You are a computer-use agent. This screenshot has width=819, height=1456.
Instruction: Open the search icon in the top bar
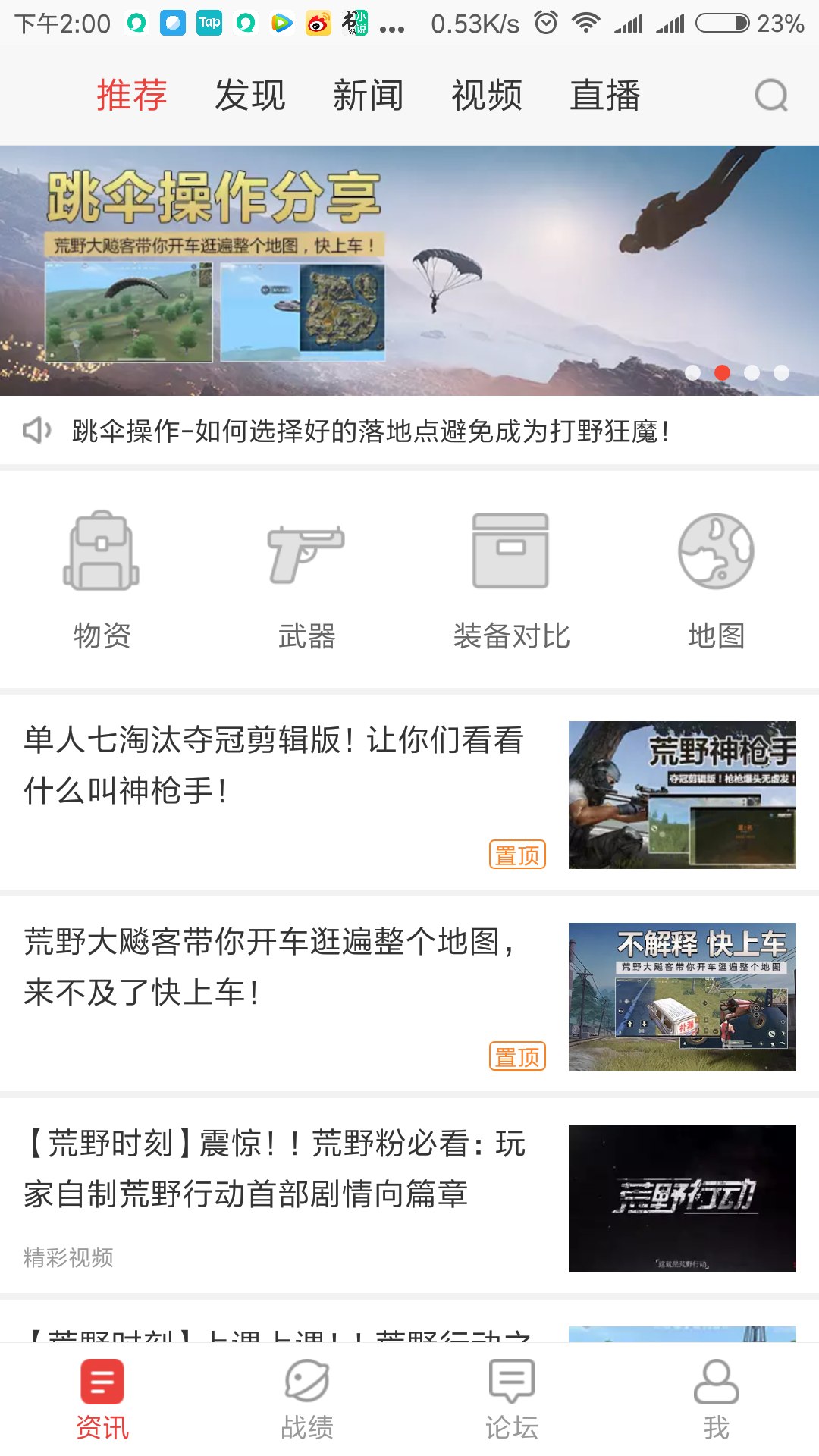(x=770, y=96)
